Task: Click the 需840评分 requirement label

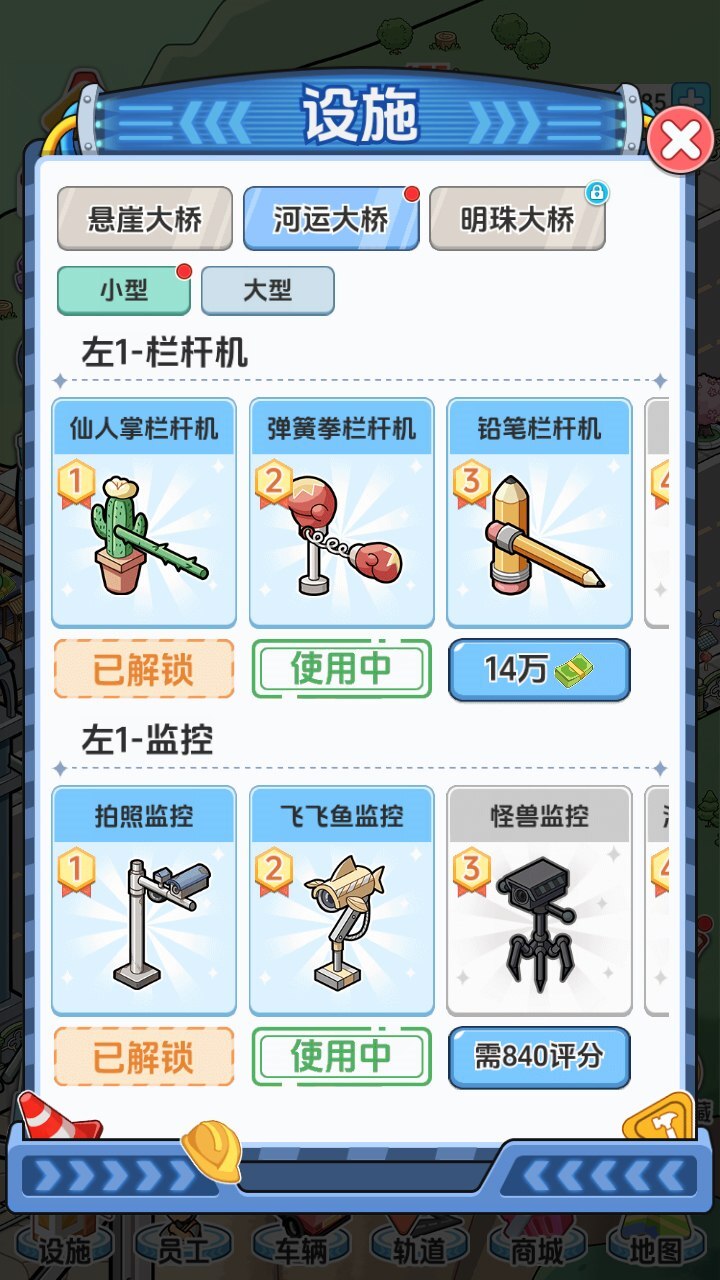Action: point(539,1057)
